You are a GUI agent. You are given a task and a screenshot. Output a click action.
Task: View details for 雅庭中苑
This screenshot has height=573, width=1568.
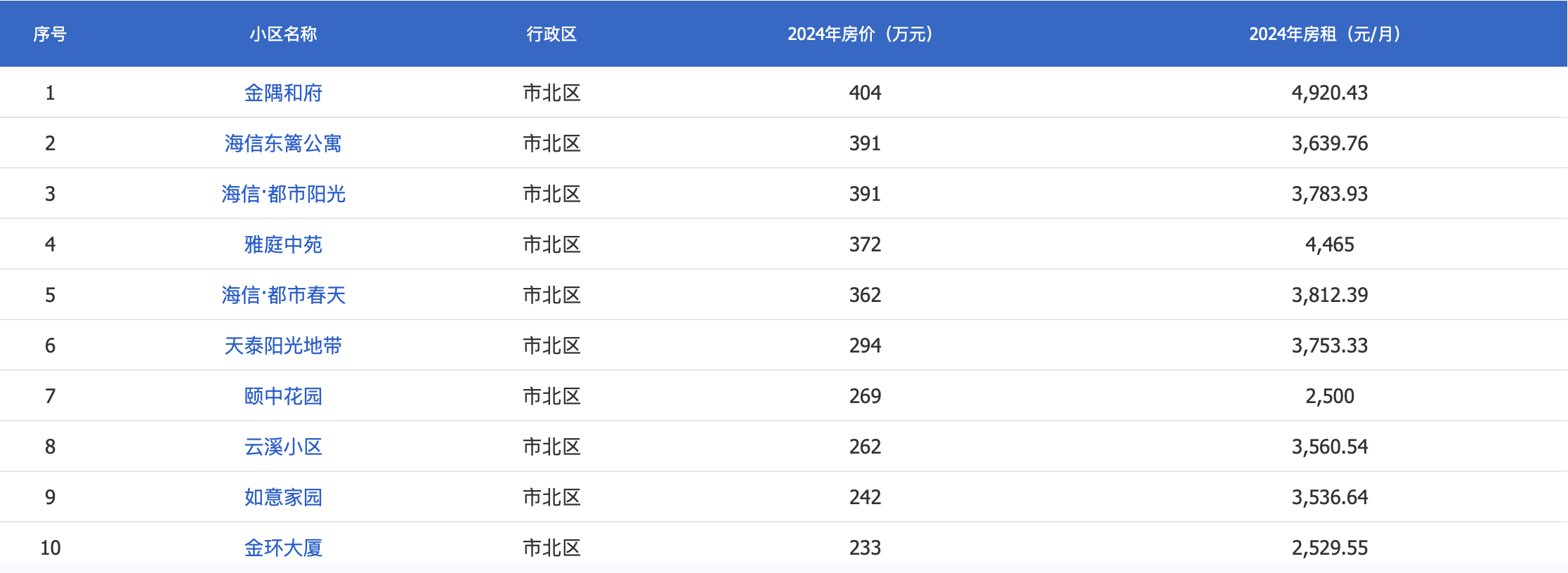[x=283, y=244]
